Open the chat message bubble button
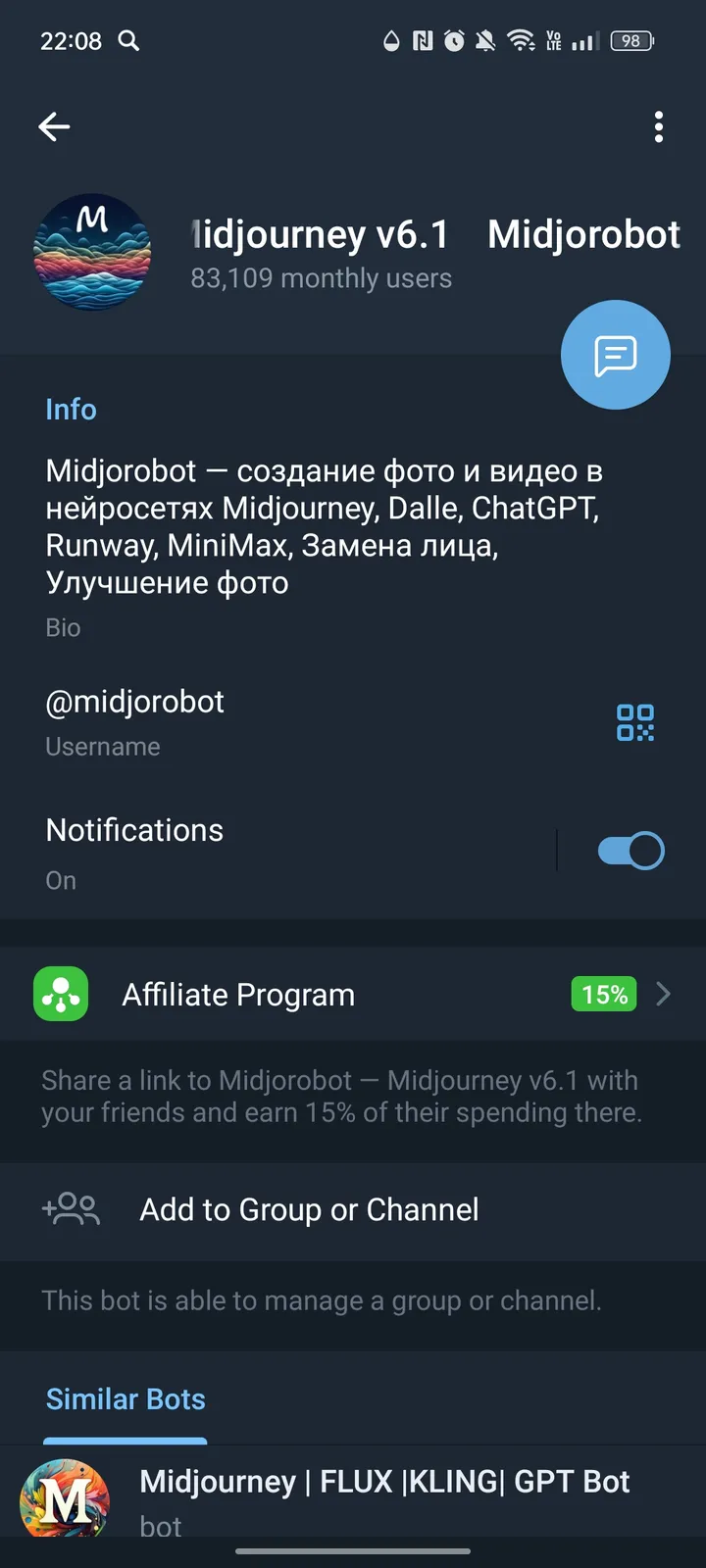 point(616,355)
